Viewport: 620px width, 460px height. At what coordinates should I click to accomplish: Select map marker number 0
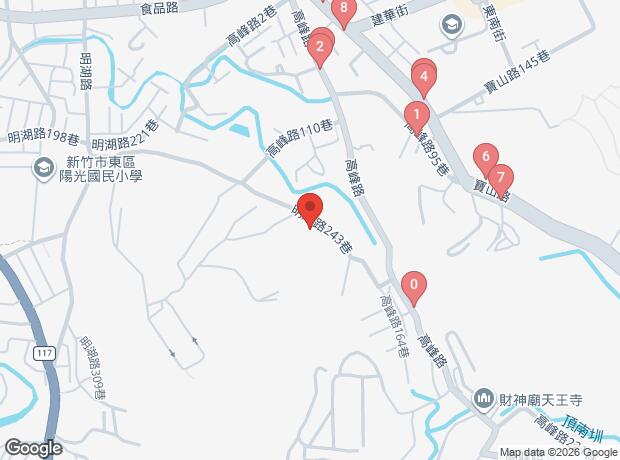[x=414, y=285]
